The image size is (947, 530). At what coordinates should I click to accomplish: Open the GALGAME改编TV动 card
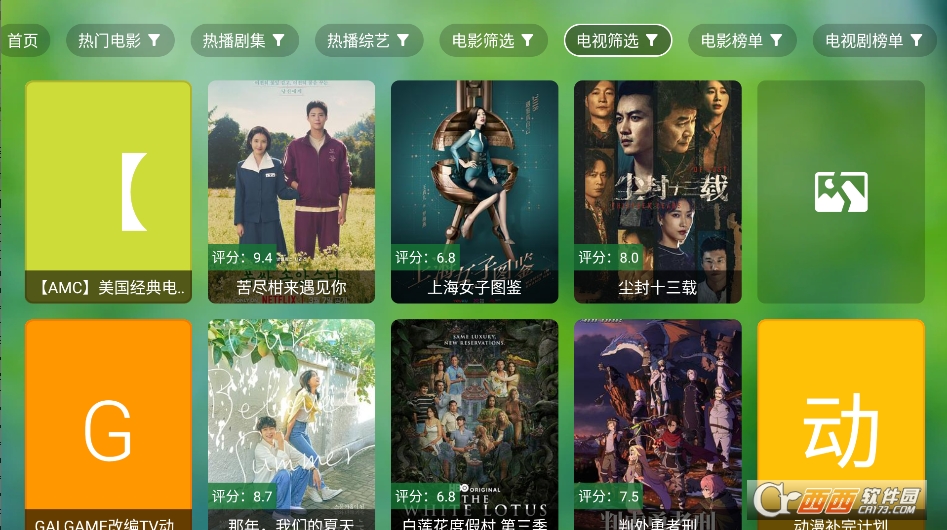108,425
